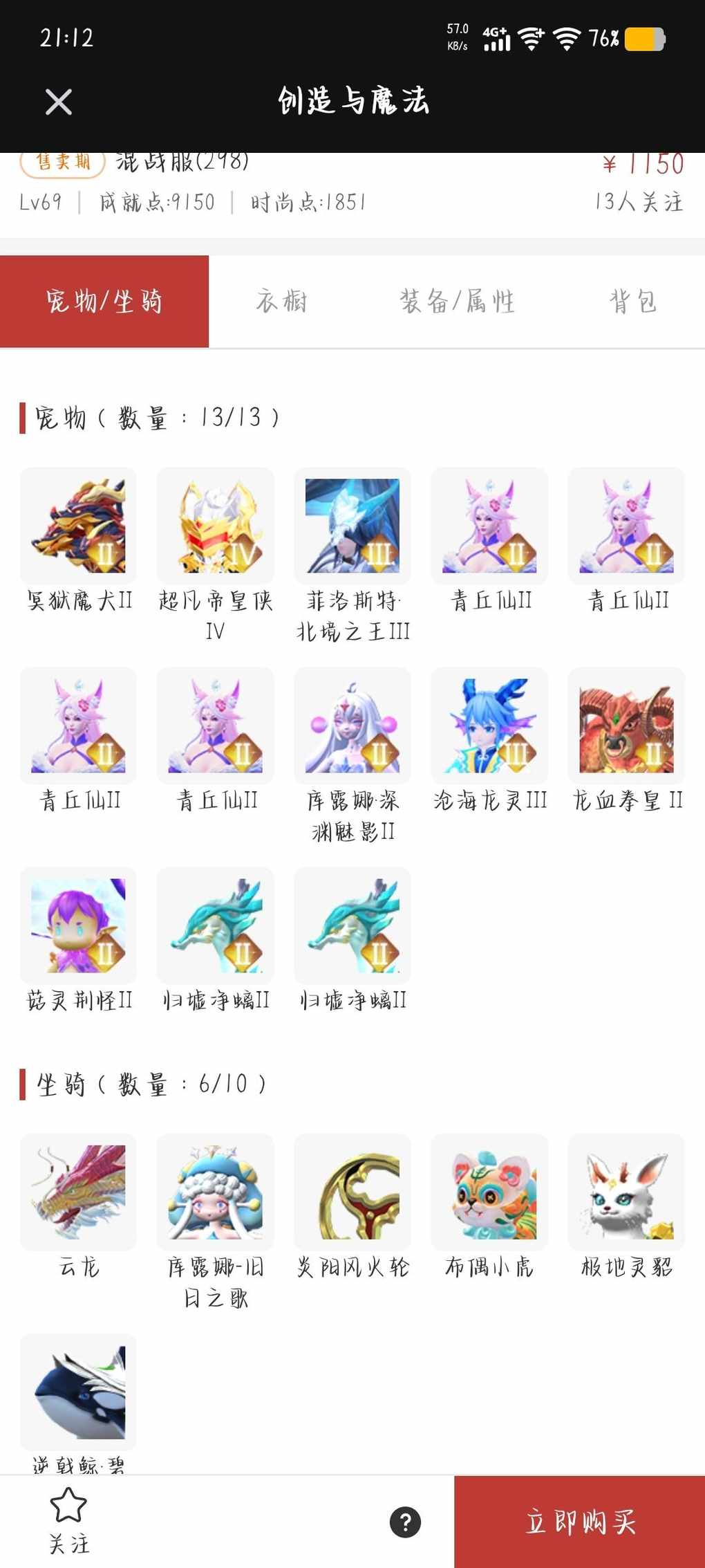Viewport: 705px width, 1568px height.
Task: Tap the 立即购买 button
Action: (x=579, y=1522)
